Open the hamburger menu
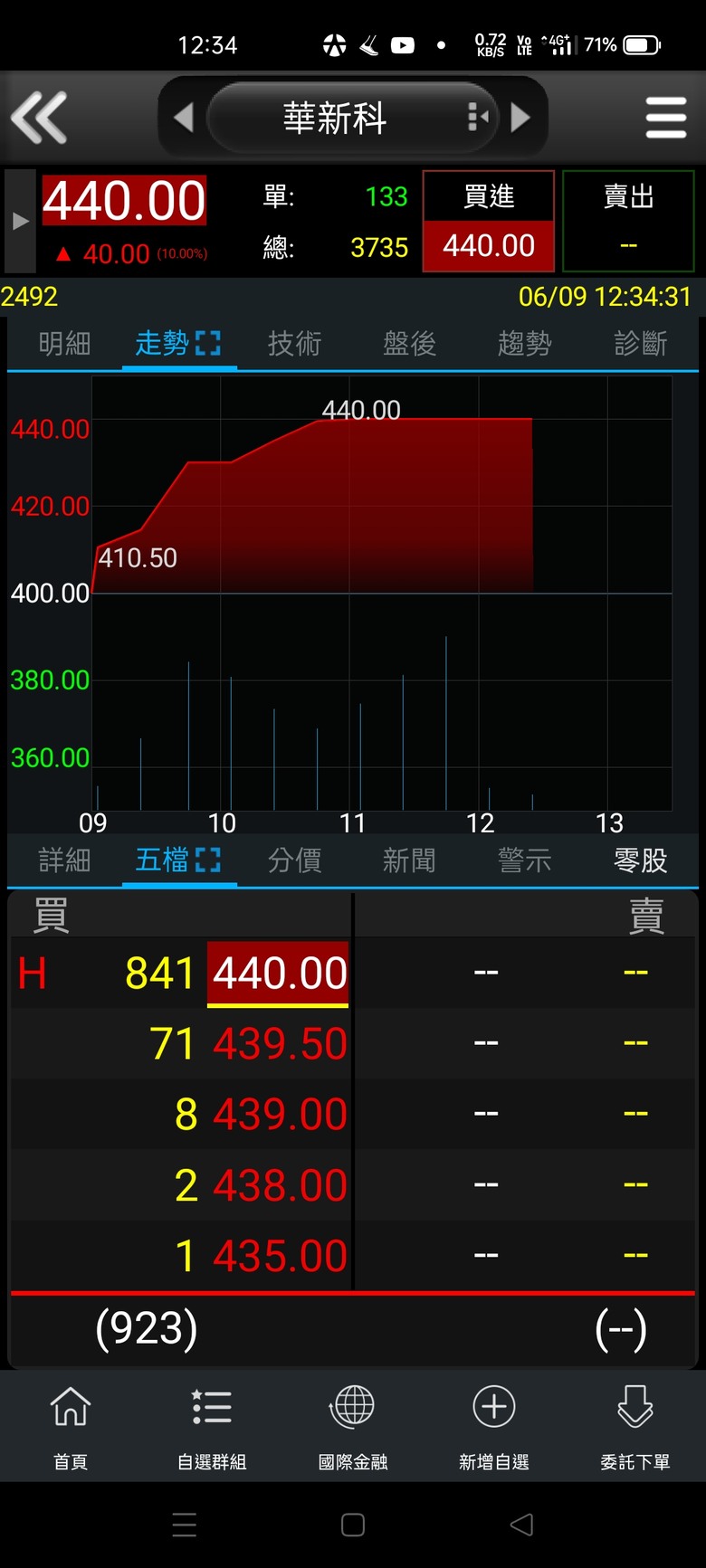706x1568 pixels. [666, 118]
